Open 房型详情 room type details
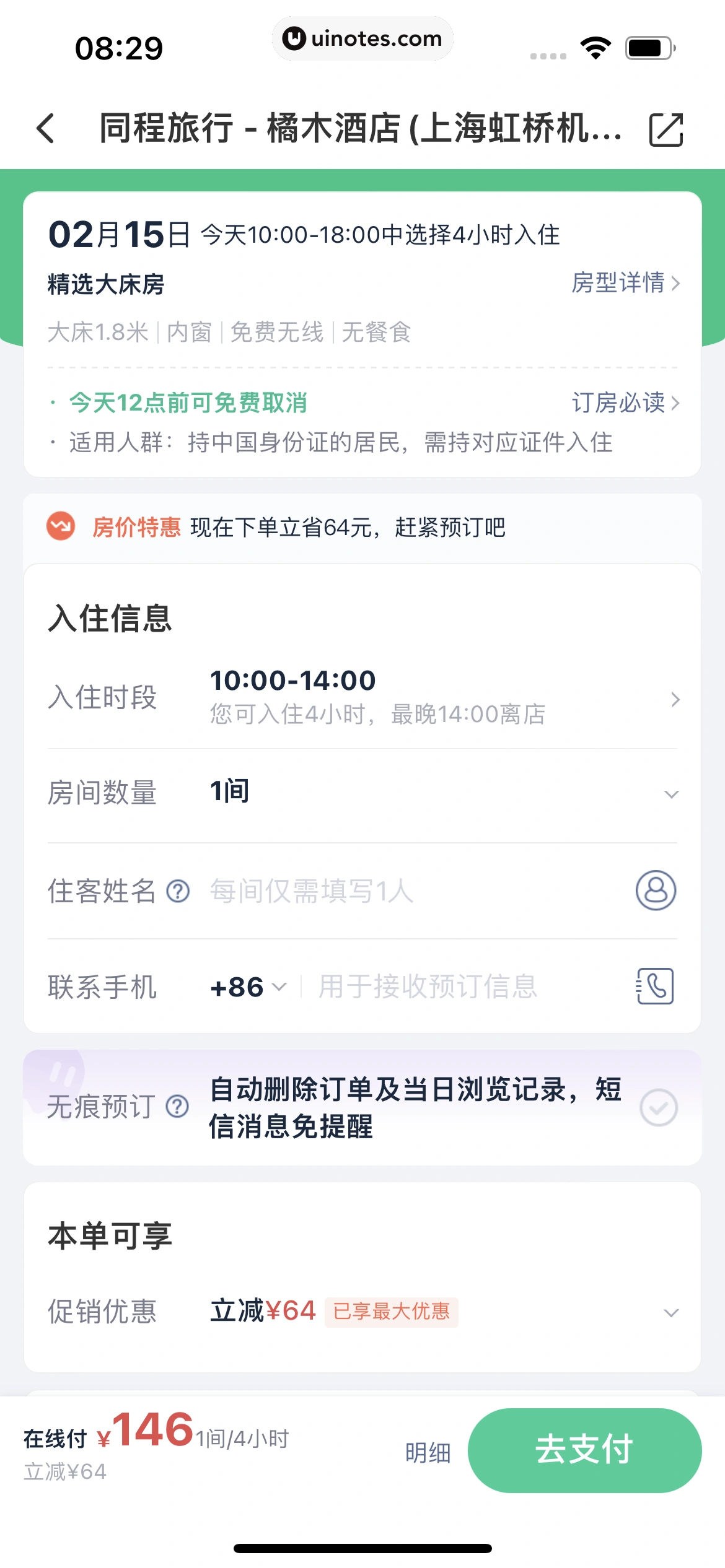 point(625,284)
